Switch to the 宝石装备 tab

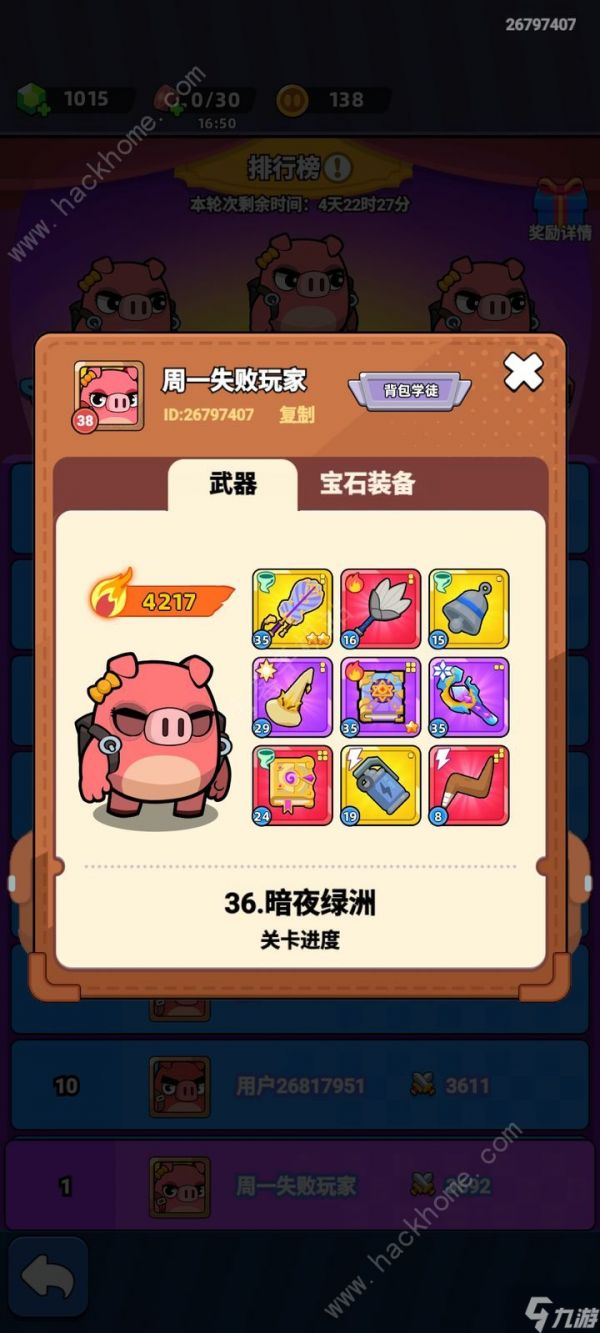367,484
